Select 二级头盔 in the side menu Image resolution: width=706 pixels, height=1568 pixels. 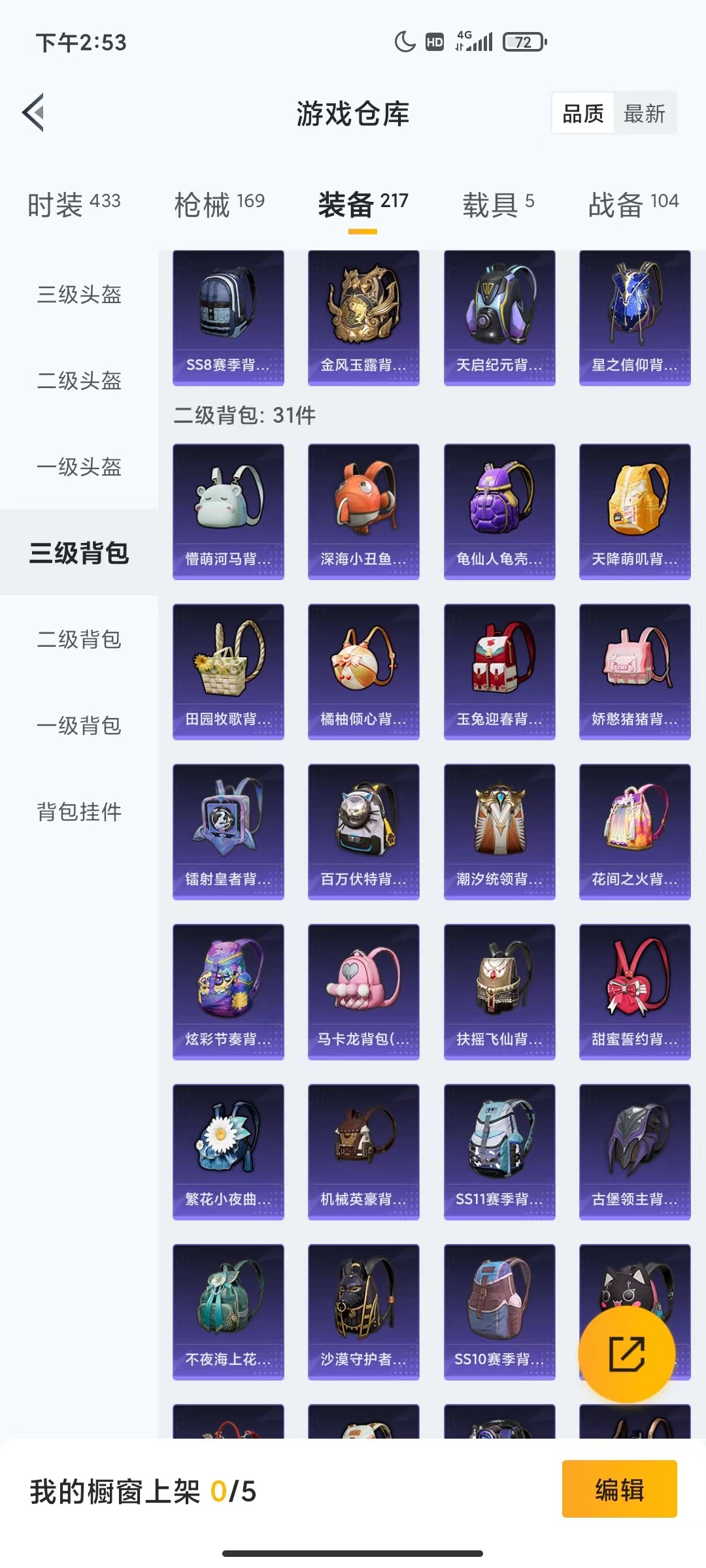(x=79, y=381)
